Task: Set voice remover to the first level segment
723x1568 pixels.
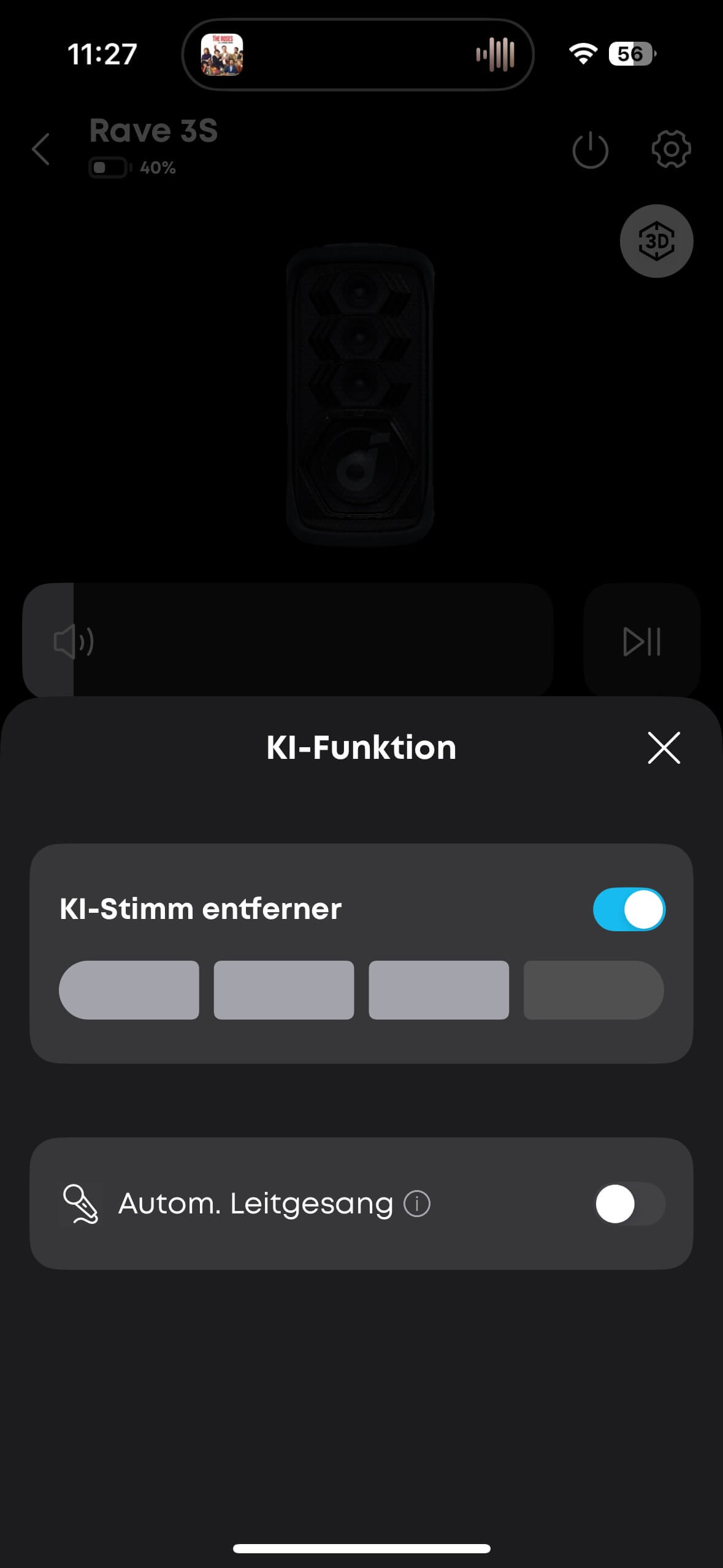Action: (x=129, y=990)
